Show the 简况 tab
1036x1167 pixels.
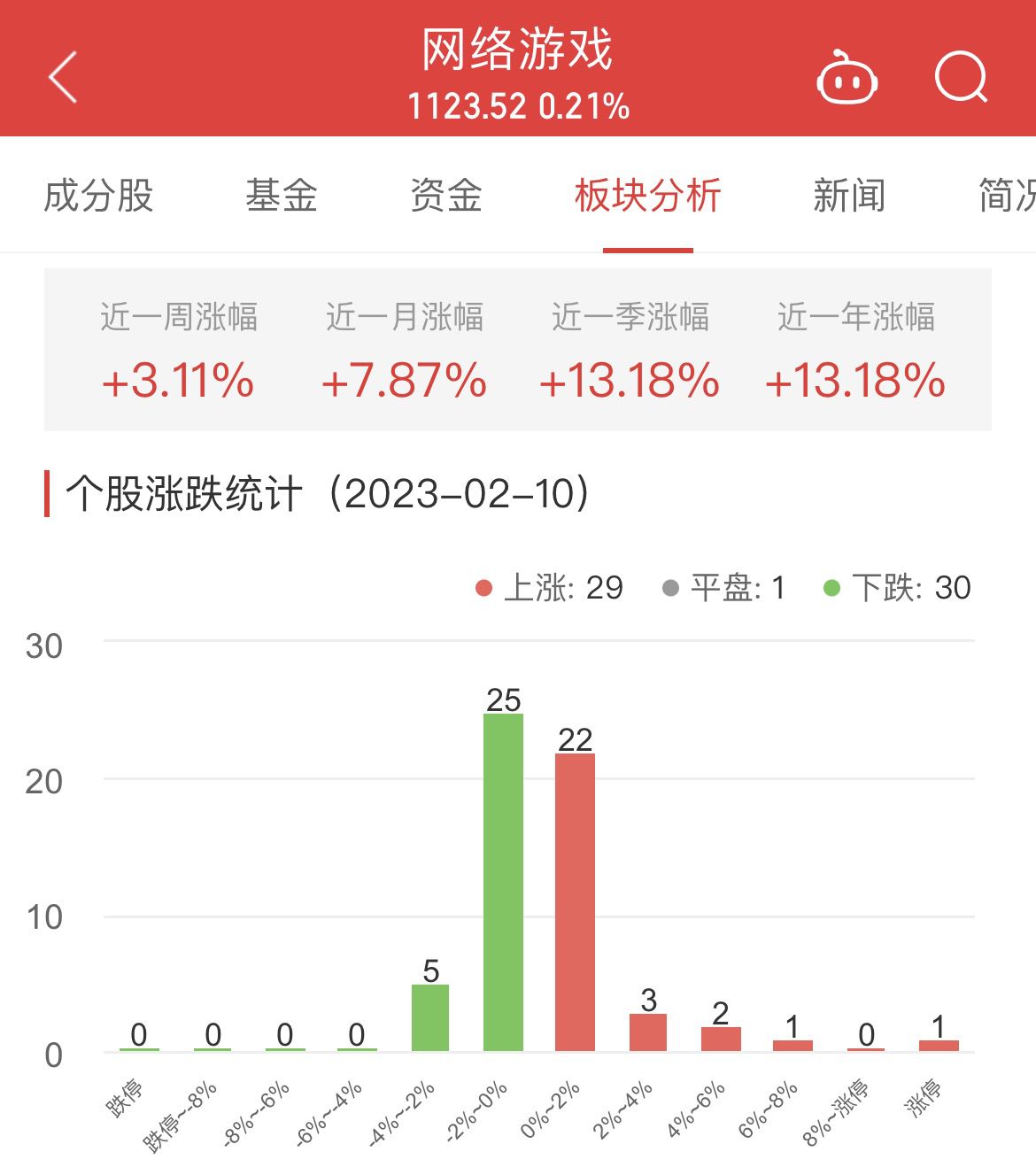click(x=1007, y=196)
